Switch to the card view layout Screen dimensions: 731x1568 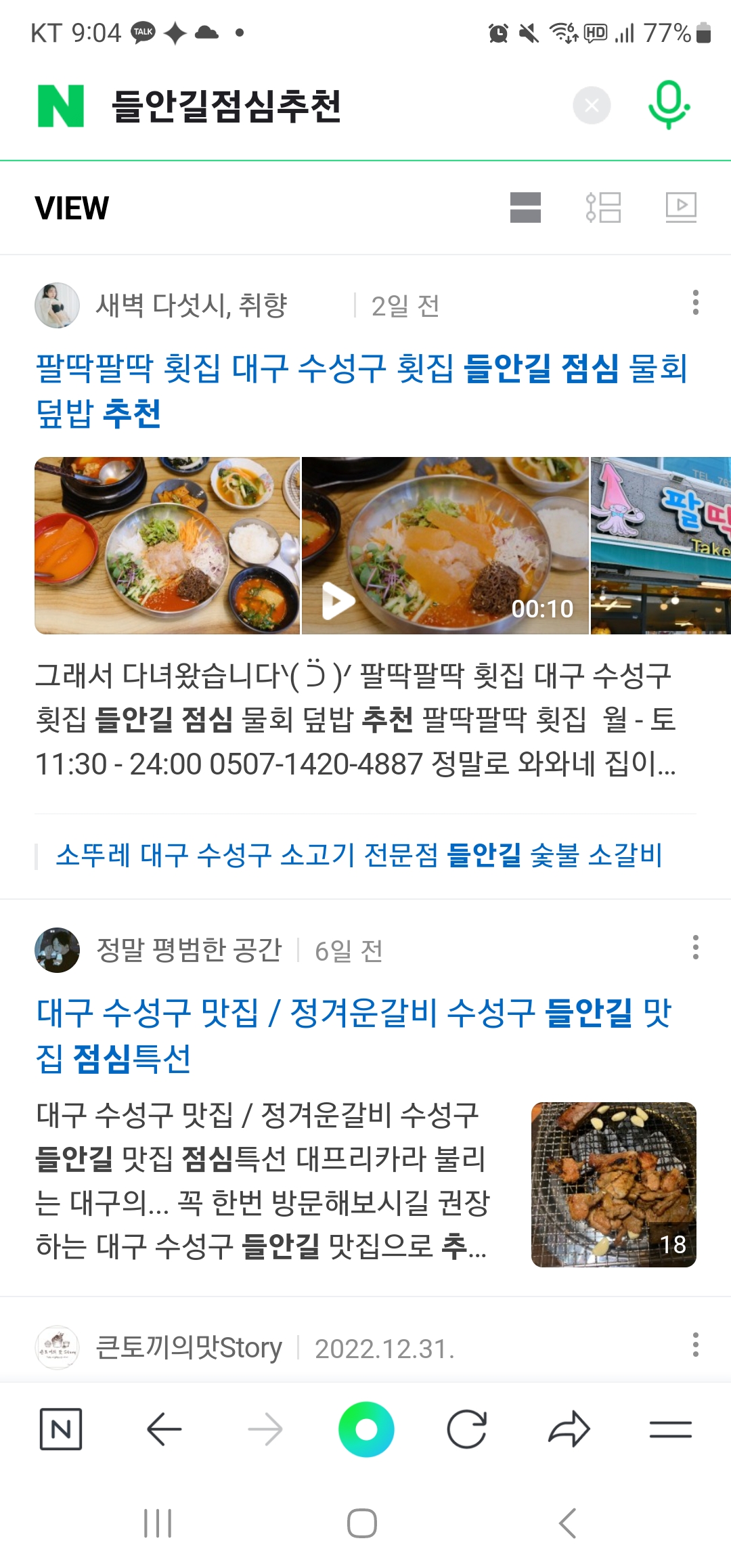[x=525, y=207]
